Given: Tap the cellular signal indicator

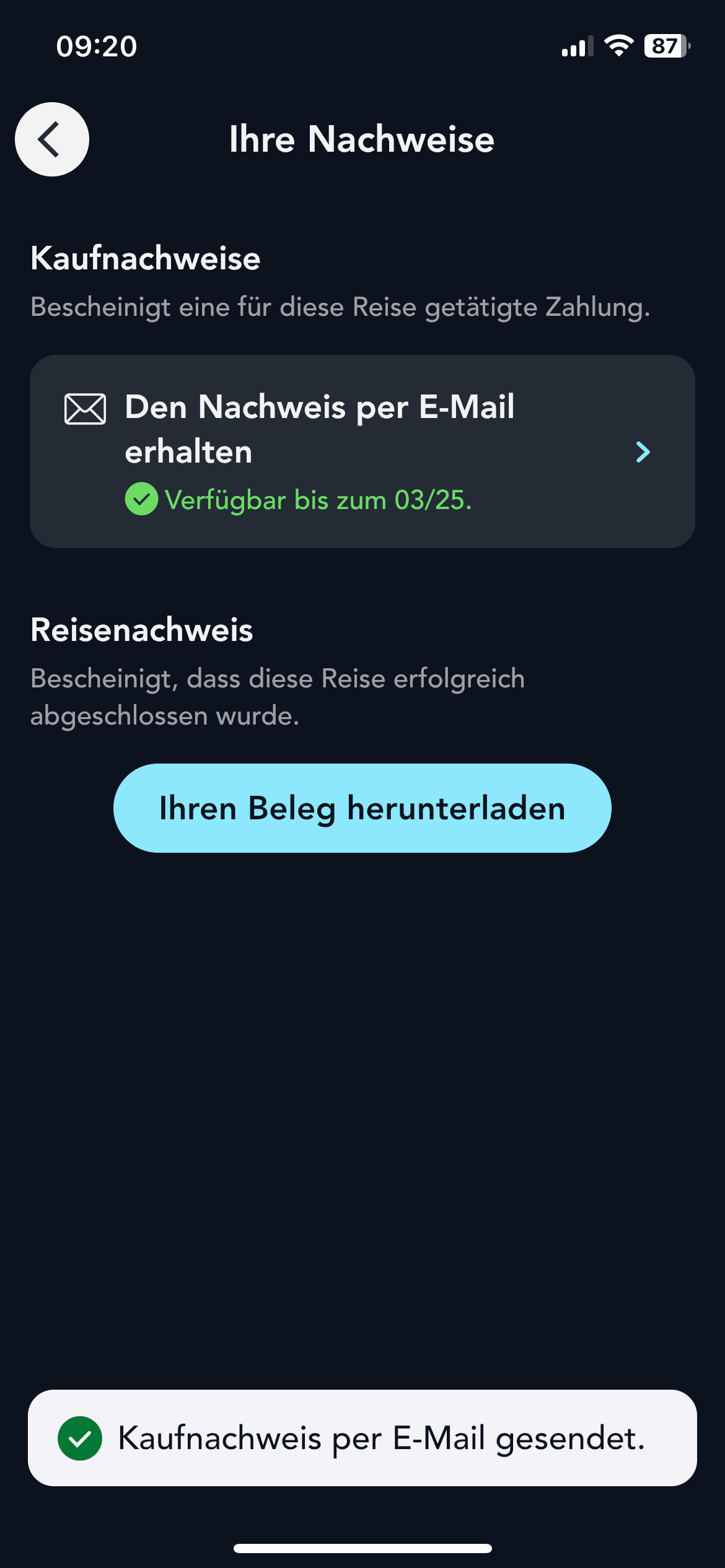Looking at the screenshot, I should 576,46.
